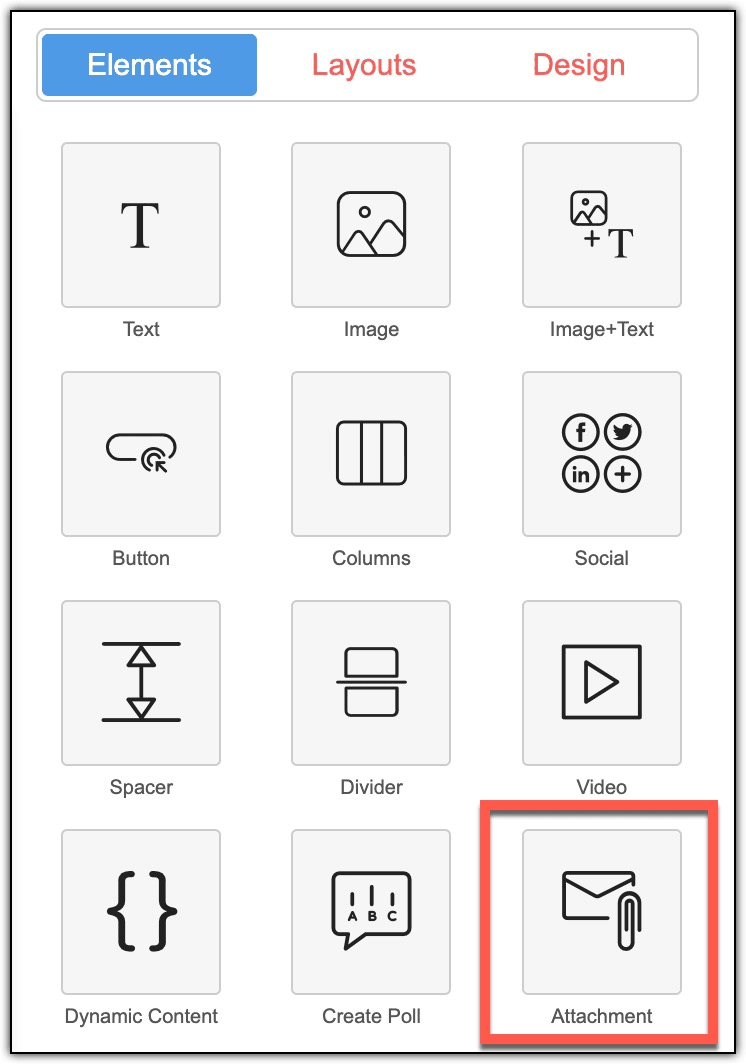Choose the Columns element
746x1064 pixels.
(x=371, y=454)
